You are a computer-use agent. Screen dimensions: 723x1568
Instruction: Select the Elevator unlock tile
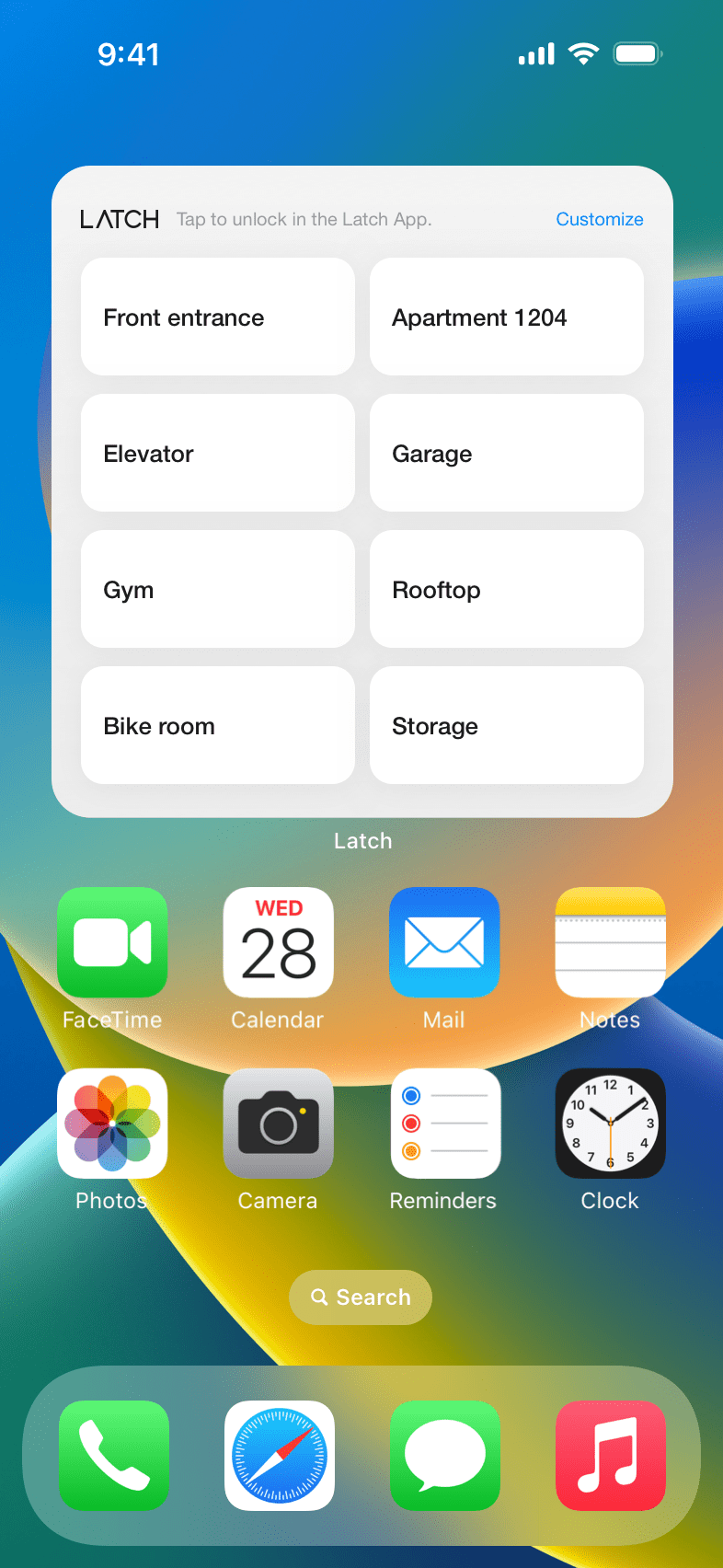(x=217, y=453)
